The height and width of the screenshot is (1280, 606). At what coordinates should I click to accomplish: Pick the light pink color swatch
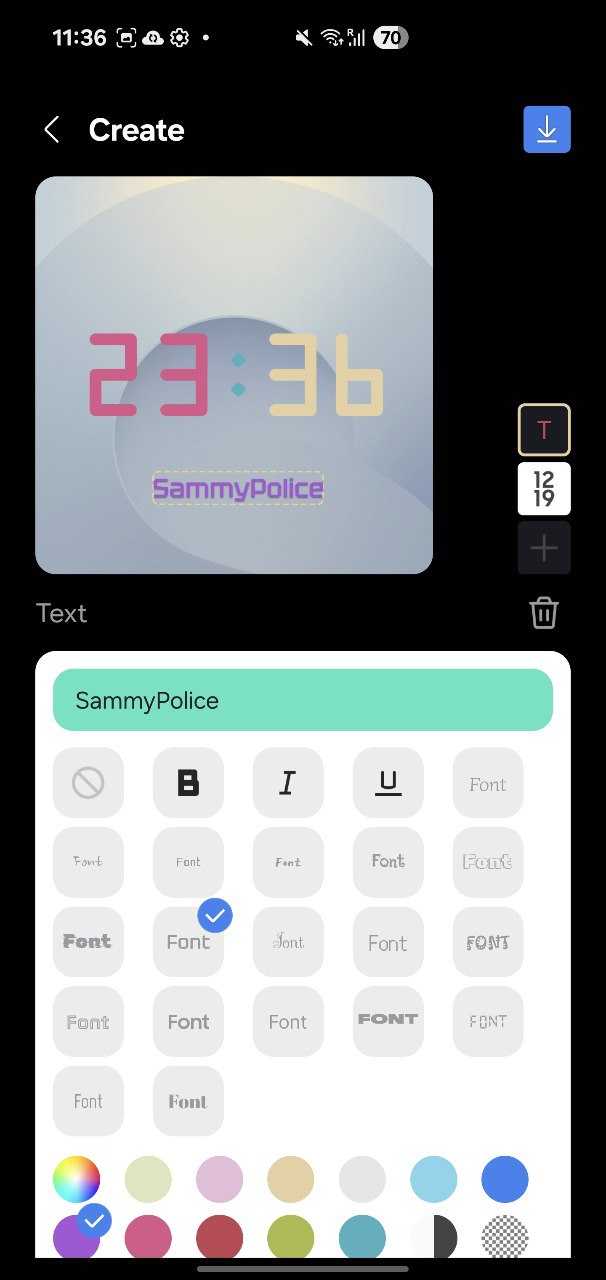pos(219,1179)
